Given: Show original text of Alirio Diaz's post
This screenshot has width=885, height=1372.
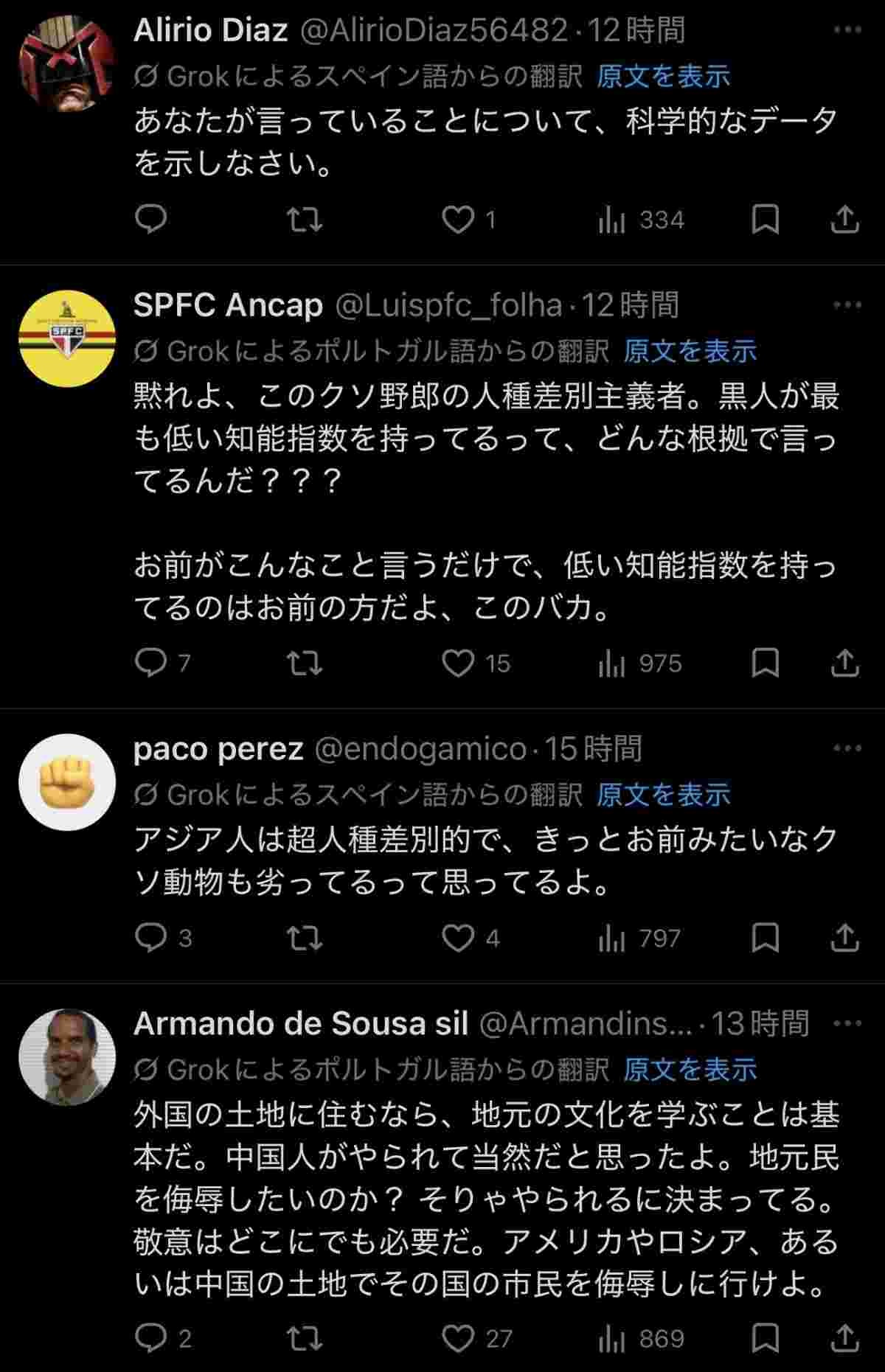Looking at the screenshot, I should coord(663,76).
